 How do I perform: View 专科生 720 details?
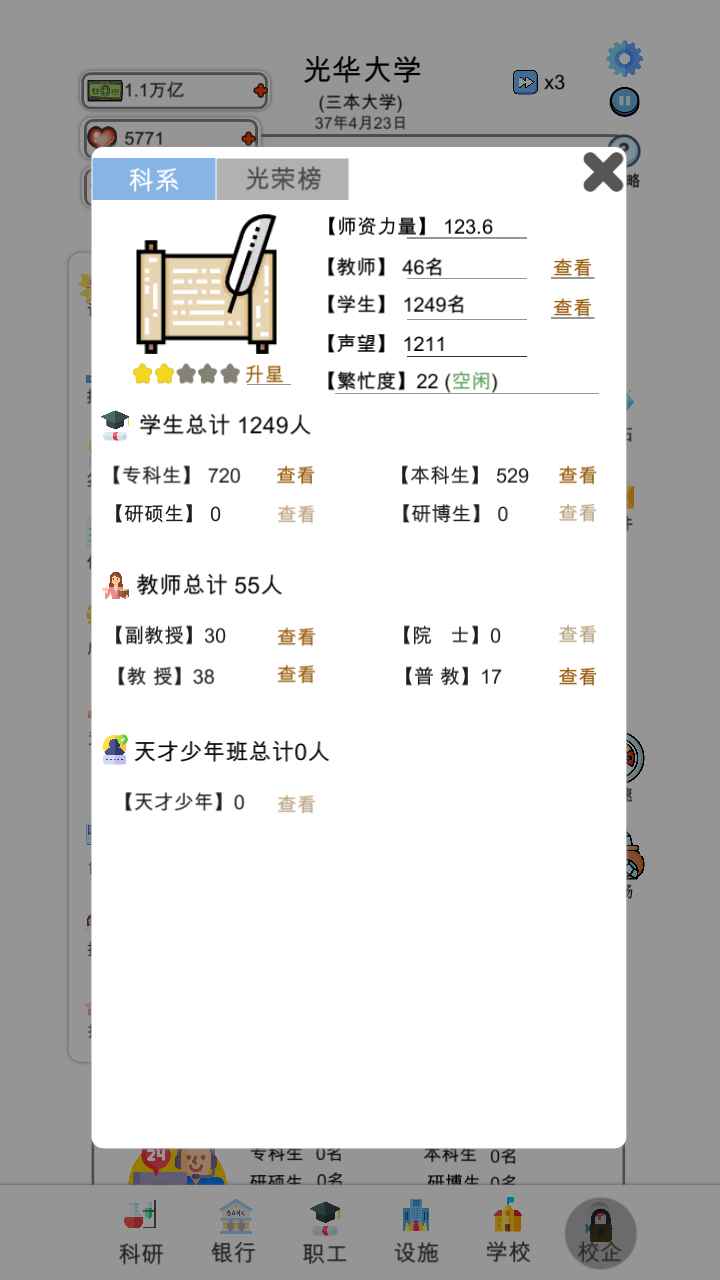296,476
